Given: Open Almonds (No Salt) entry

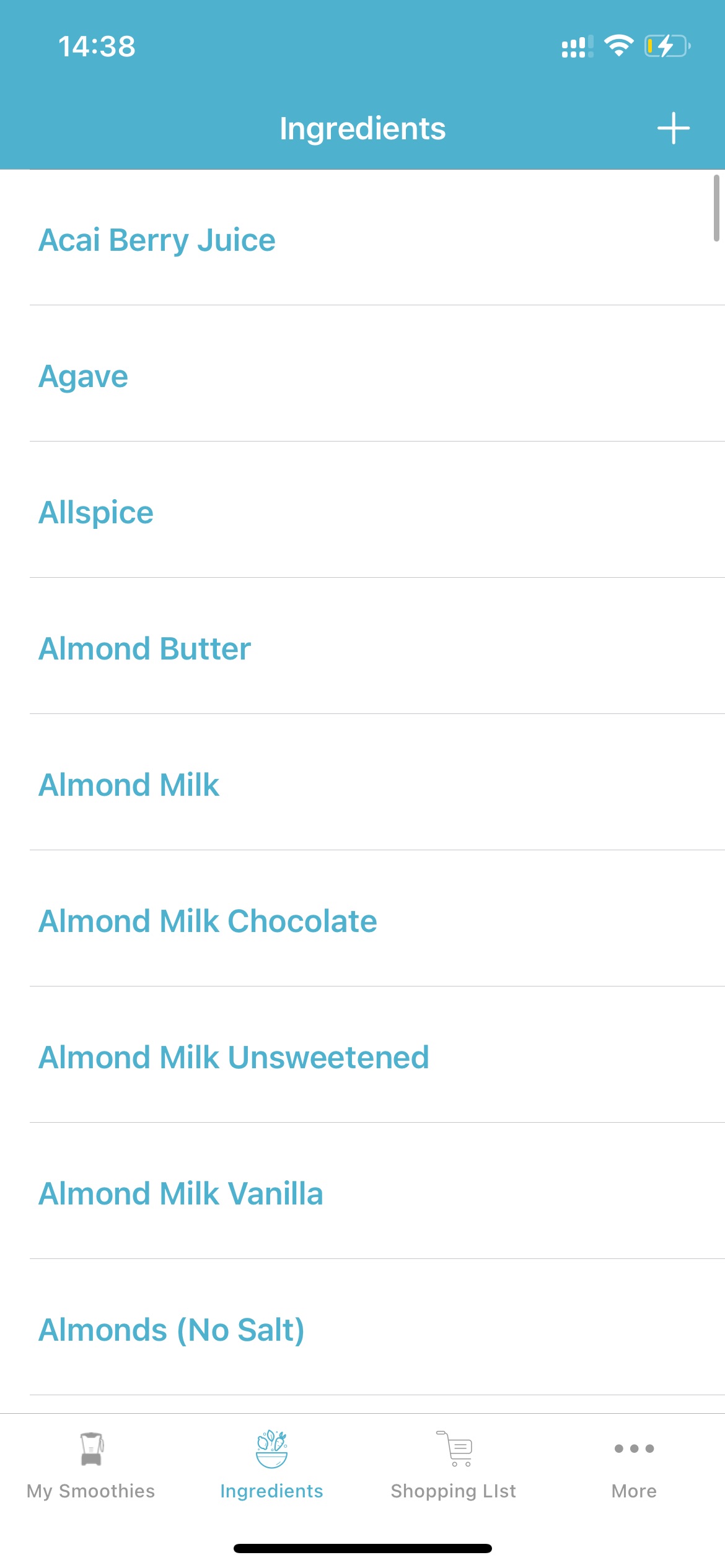Looking at the screenshot, I should coord(362,1327).
